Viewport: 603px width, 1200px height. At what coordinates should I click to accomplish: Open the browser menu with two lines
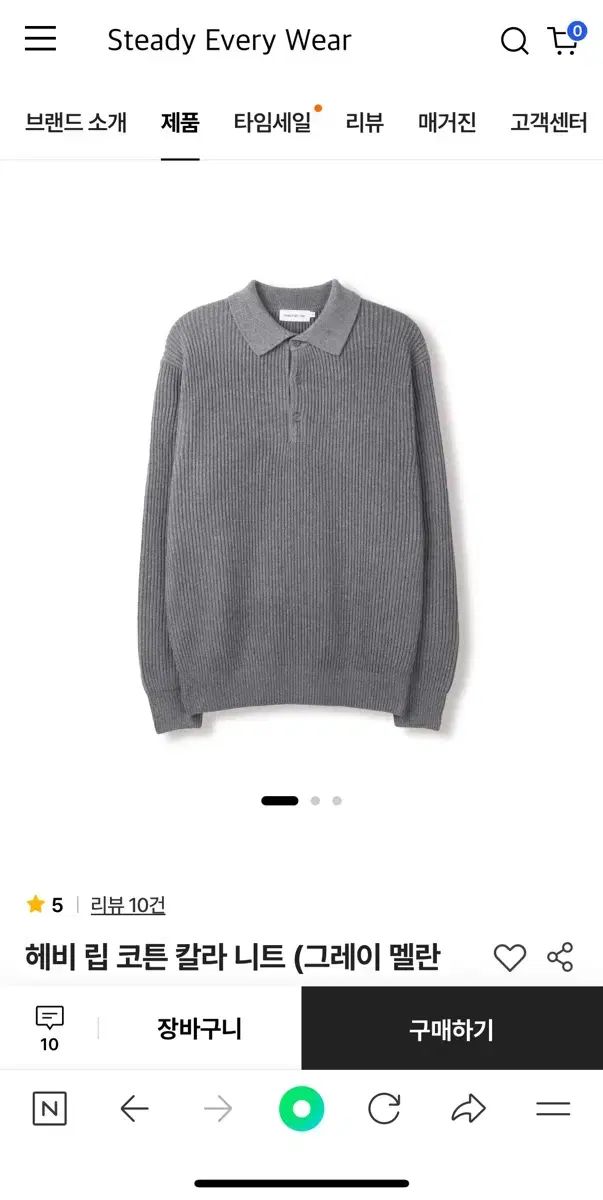click(552, 1108)
